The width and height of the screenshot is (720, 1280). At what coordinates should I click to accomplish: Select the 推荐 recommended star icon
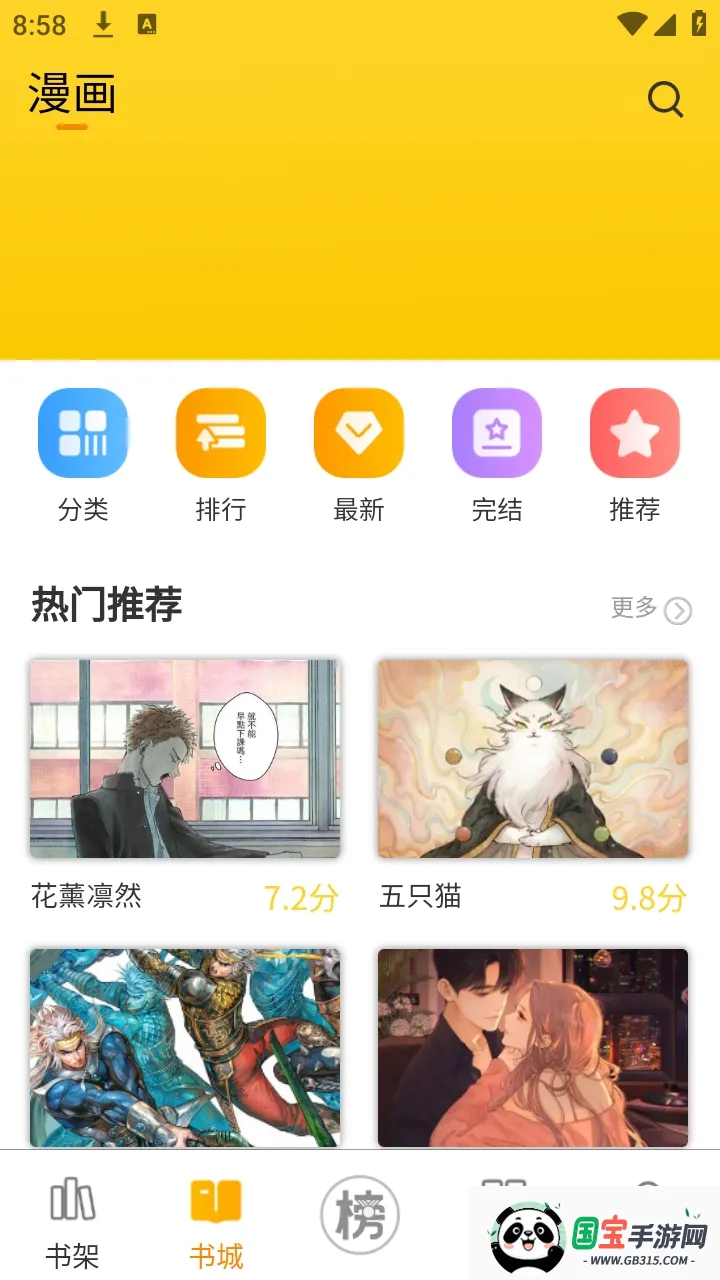coord(635,432)
